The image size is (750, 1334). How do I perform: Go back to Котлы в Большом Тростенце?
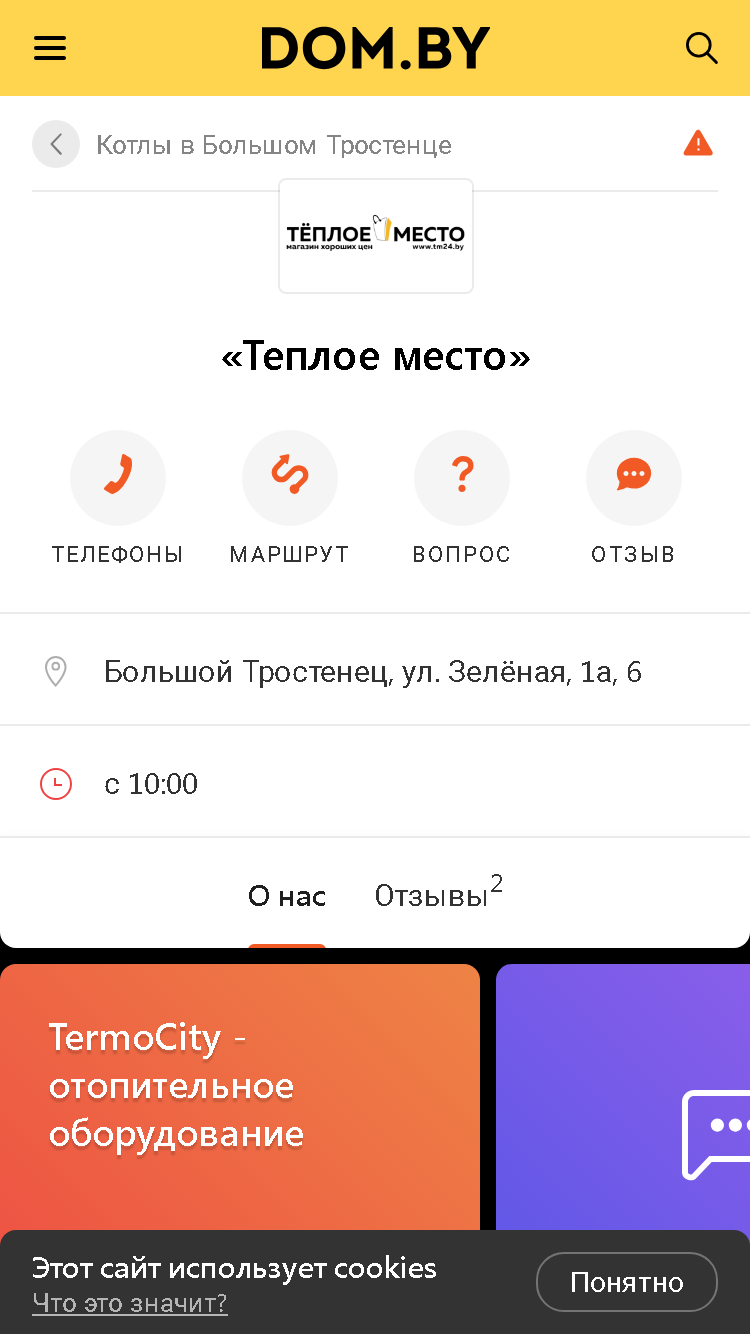coord(56,145)
